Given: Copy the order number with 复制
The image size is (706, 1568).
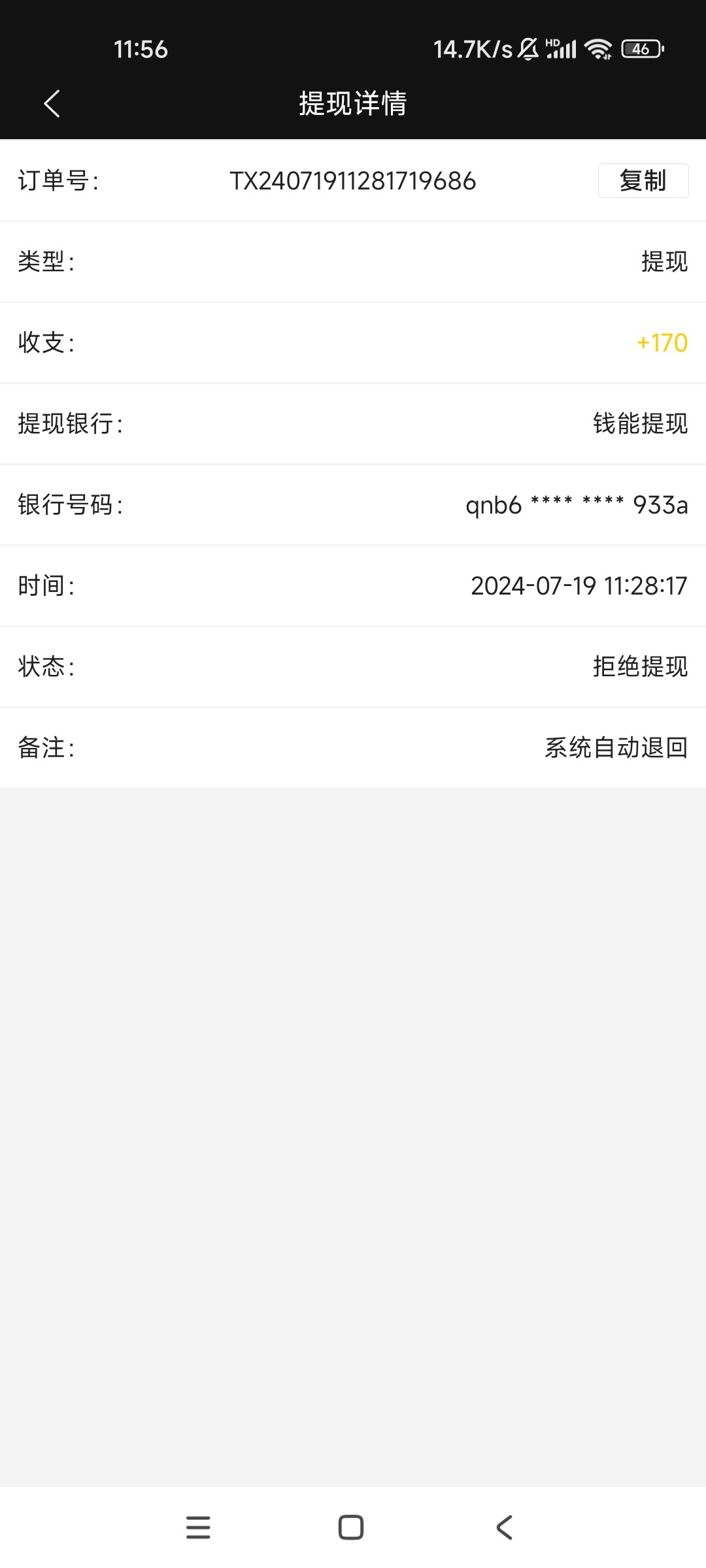Looking at the screenshot, I should 643,180.
